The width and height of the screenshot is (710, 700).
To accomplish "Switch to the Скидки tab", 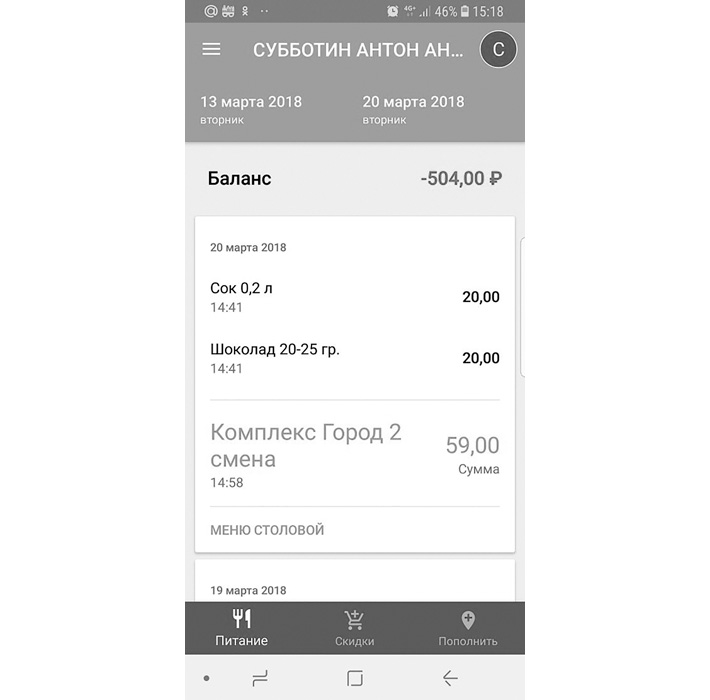I will [x=354, y=628].
